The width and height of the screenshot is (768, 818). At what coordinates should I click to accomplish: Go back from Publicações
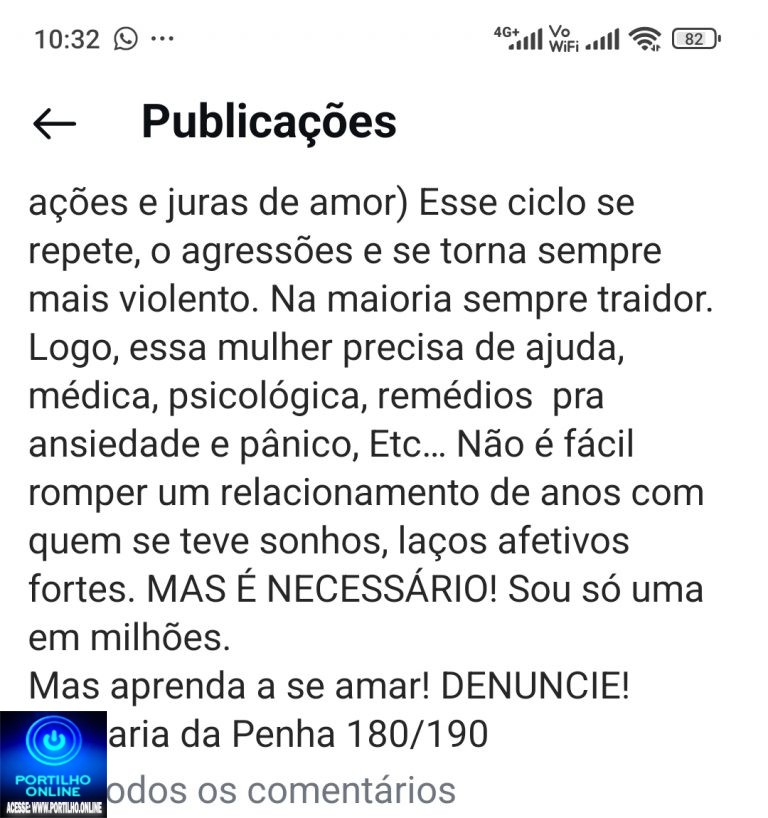pos(55,123)
